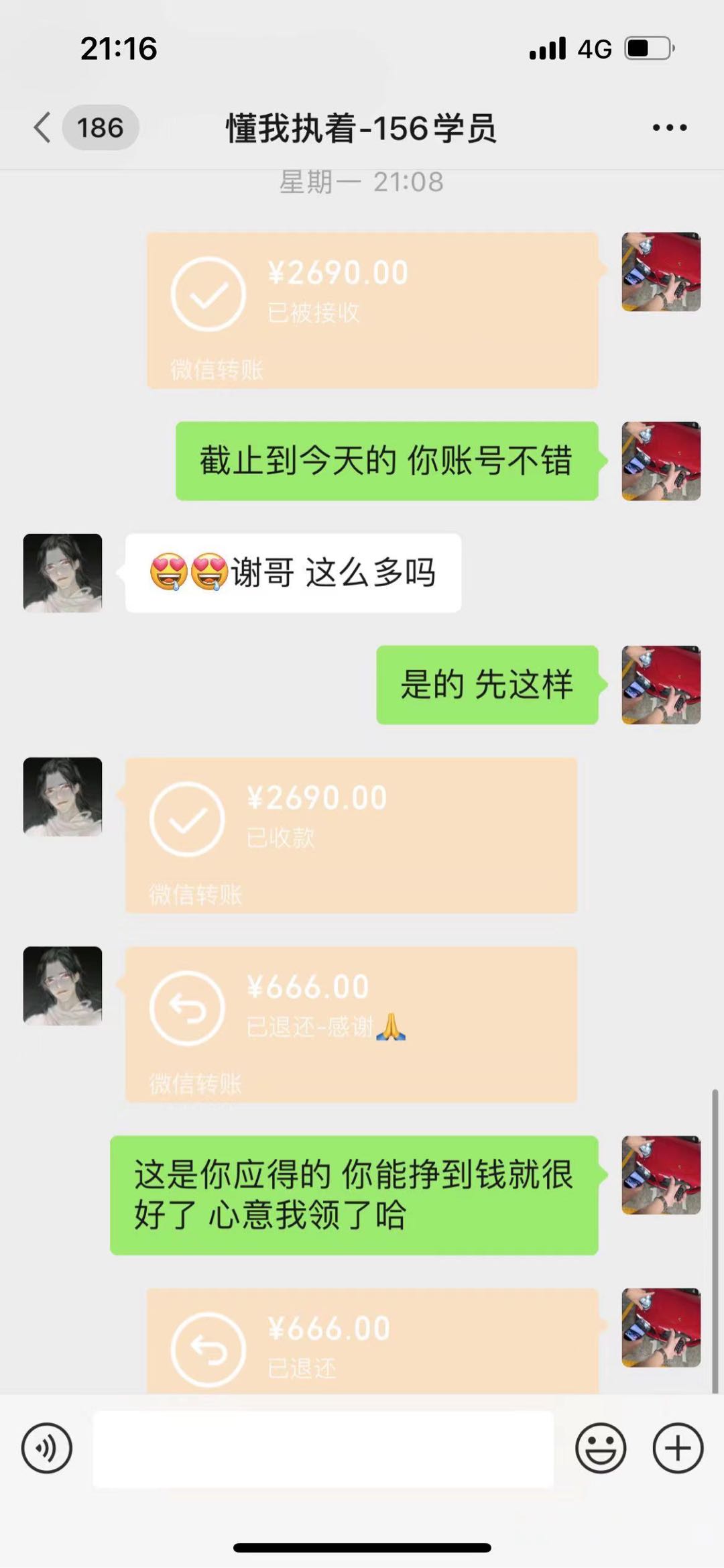
Task: Open the plus attachments menu
Action: tap(678, 1448)
